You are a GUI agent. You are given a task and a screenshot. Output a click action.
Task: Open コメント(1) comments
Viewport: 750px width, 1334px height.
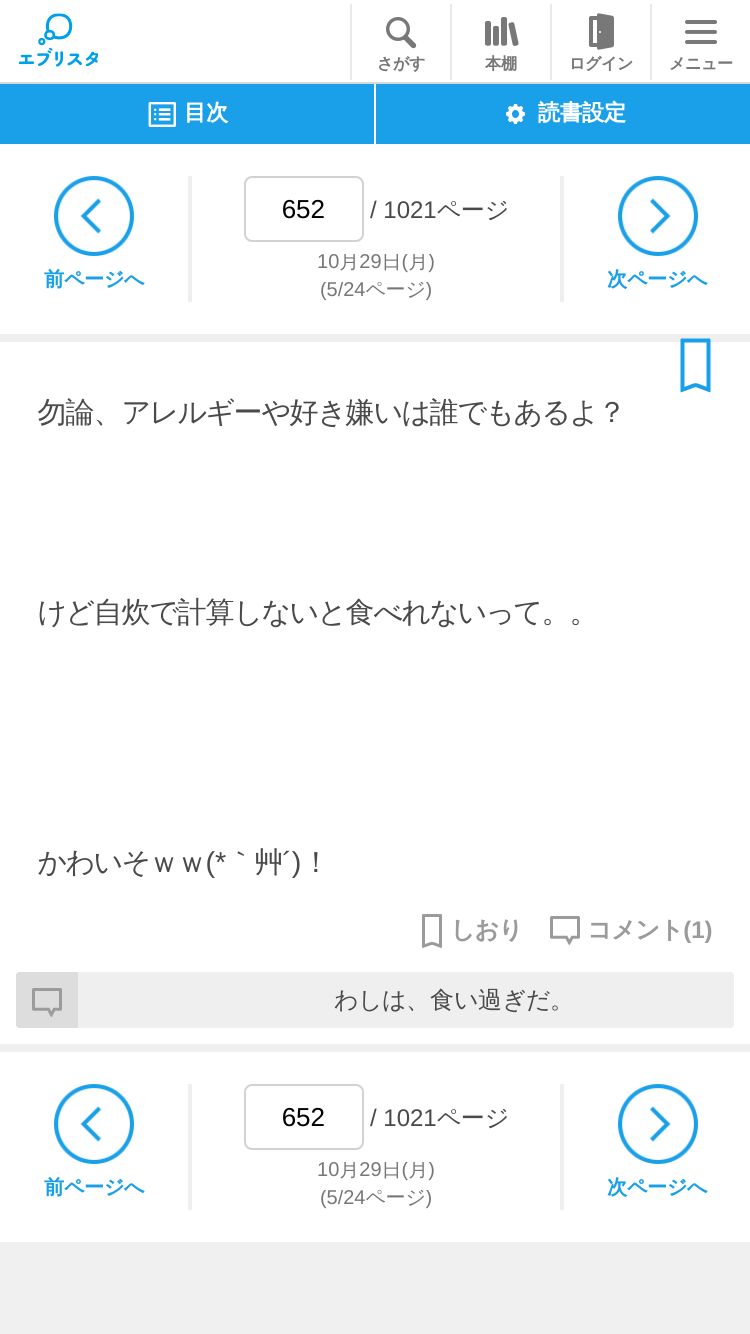[x=631, y=930]
